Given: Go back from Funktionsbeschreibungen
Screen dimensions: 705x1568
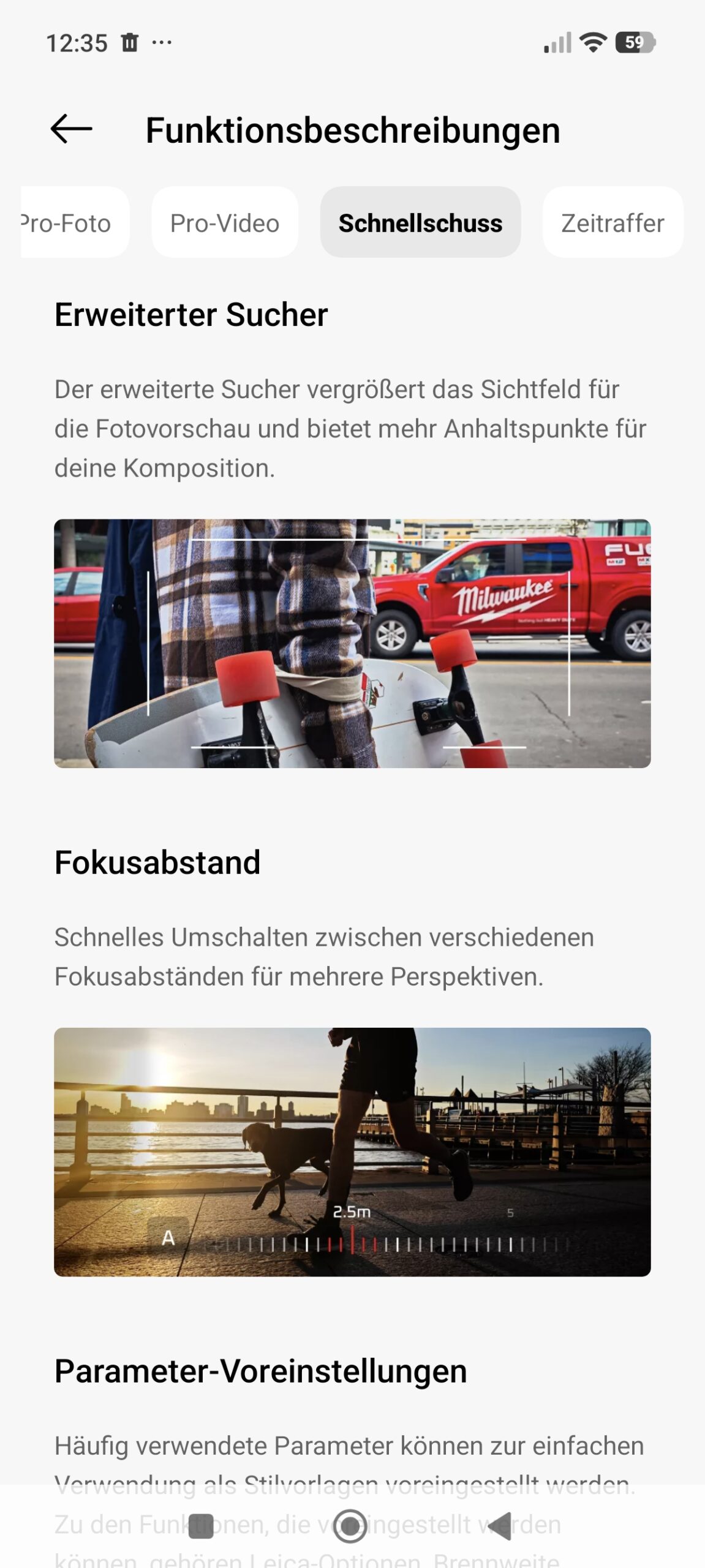Looking at the screenshot, I should pos(71,129).
